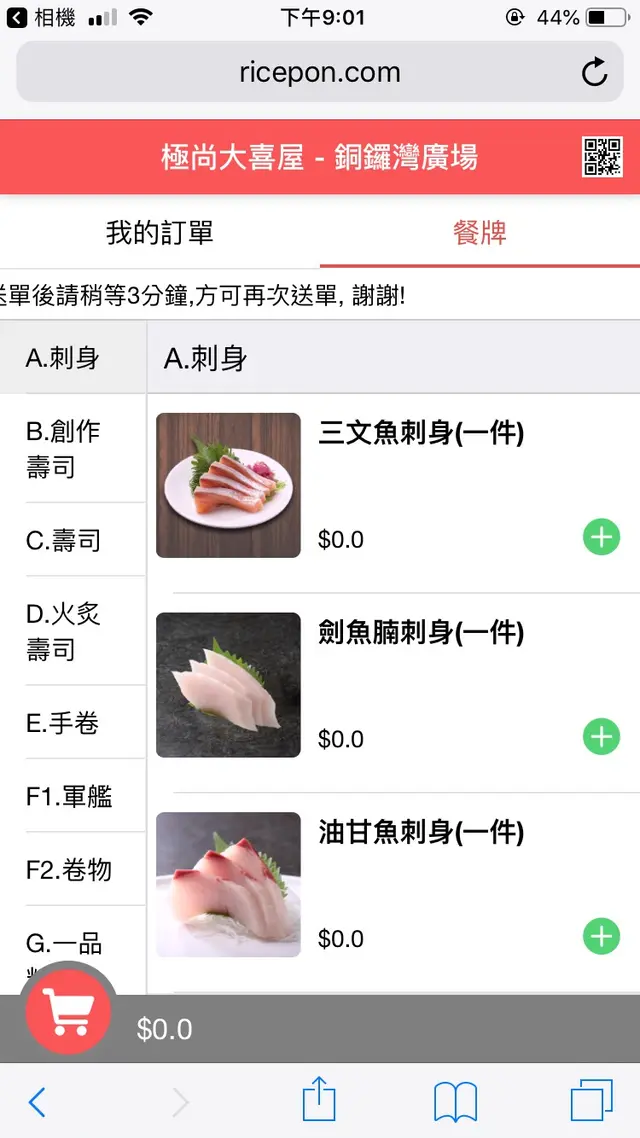Go back in Safari
Screen dimensions: 640x1138
(x=37, y=1102)
